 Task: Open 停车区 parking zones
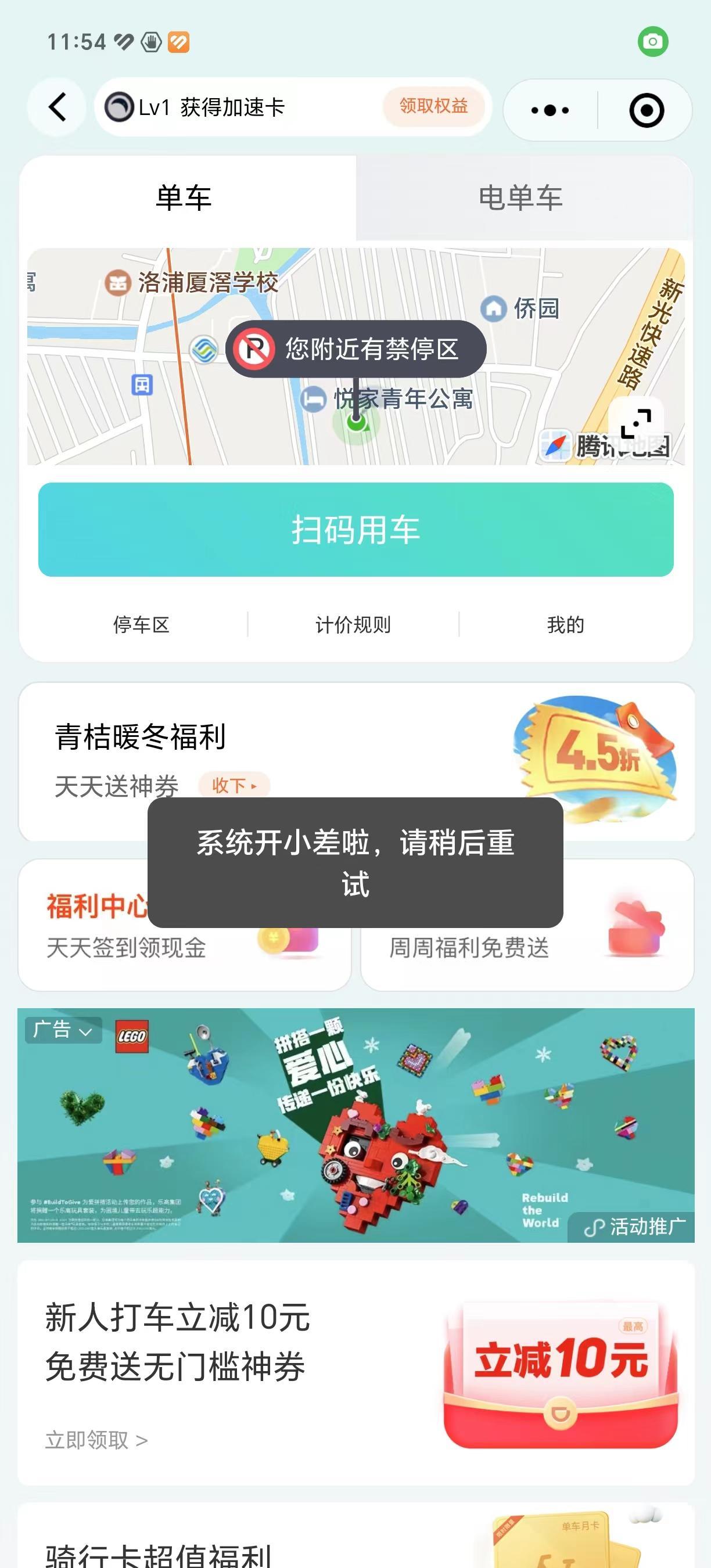pyautogui.click(x=141, y=624)
